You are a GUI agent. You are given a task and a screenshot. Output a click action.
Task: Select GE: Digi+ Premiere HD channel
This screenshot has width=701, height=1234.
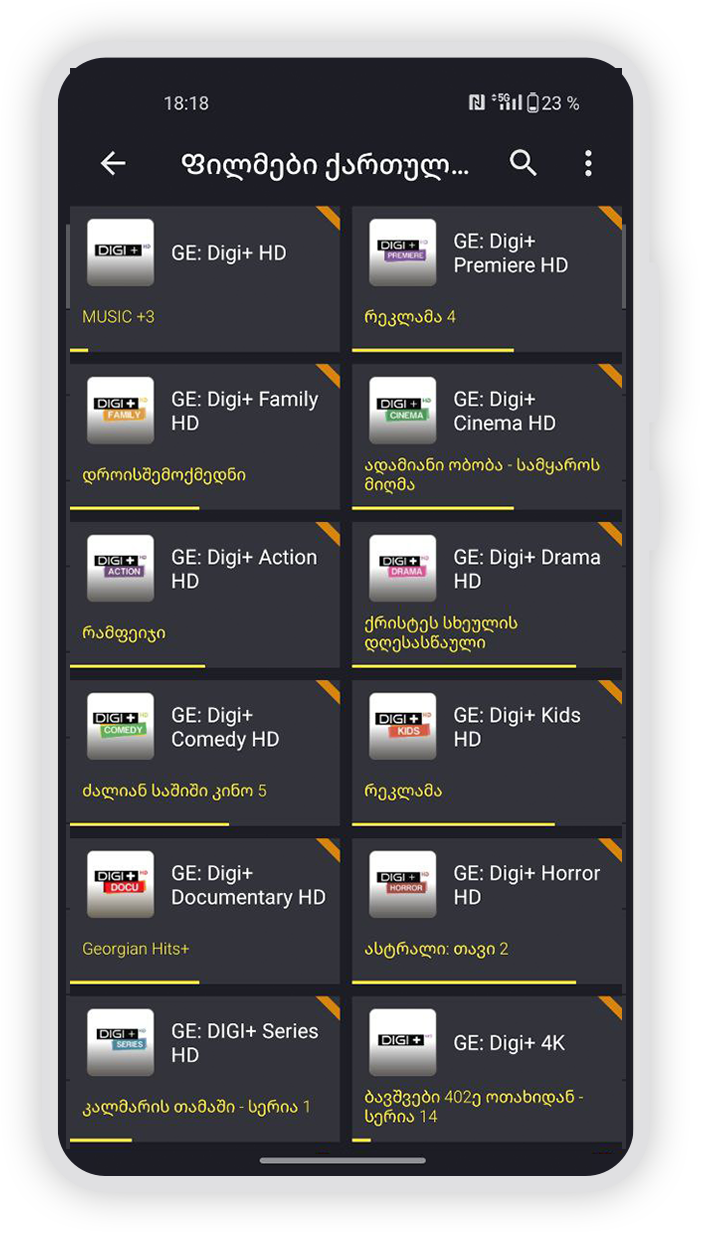click(x=487, y=278)
